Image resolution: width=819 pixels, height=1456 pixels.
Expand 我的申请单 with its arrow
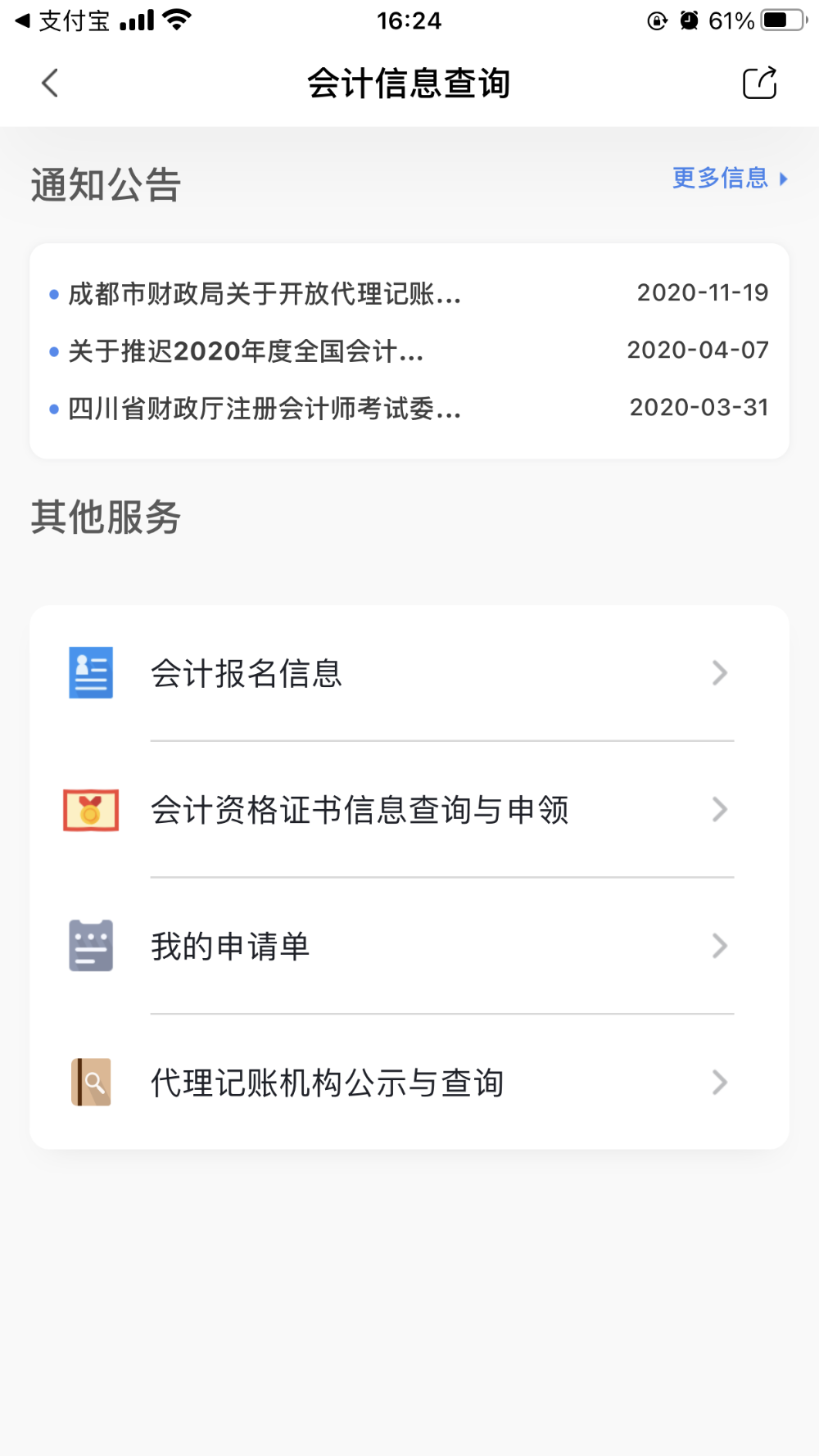tap(720, 946)
